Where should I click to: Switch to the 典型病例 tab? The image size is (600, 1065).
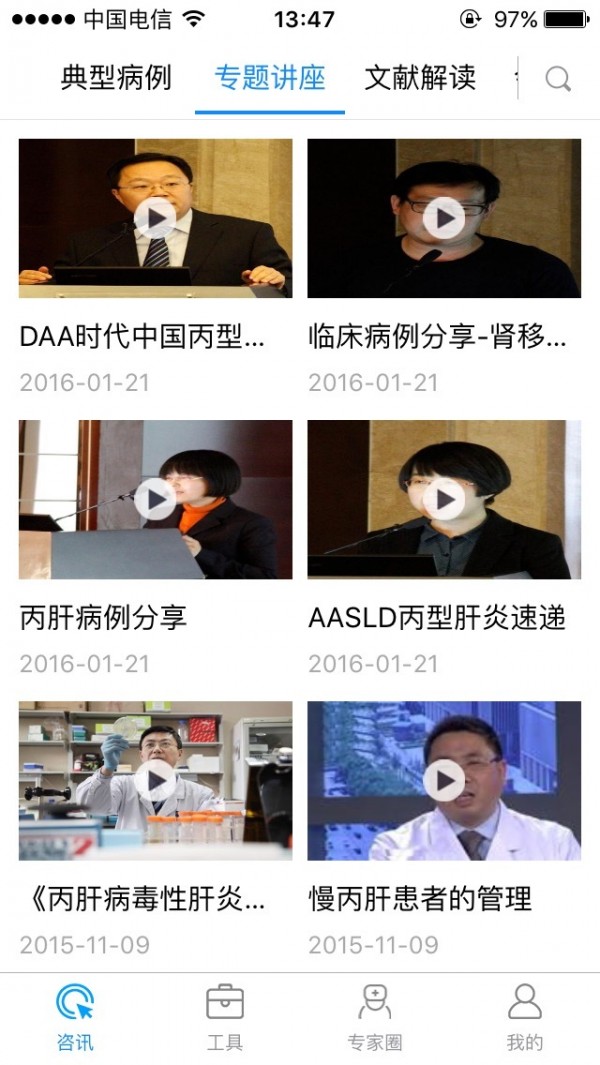pos(116,78)
